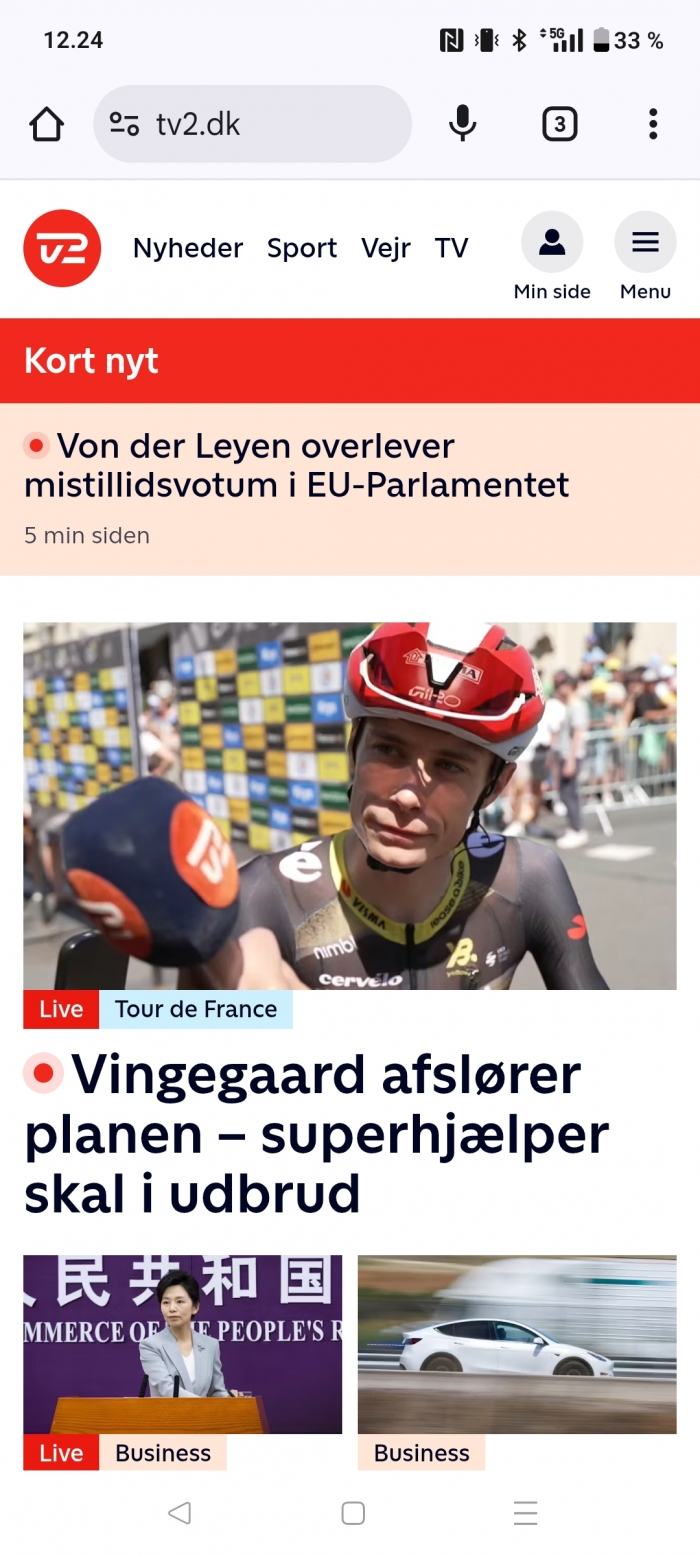Open Chrome's overflow menu
This screenshot has width=700, height=1556.
tap(653, 125)
